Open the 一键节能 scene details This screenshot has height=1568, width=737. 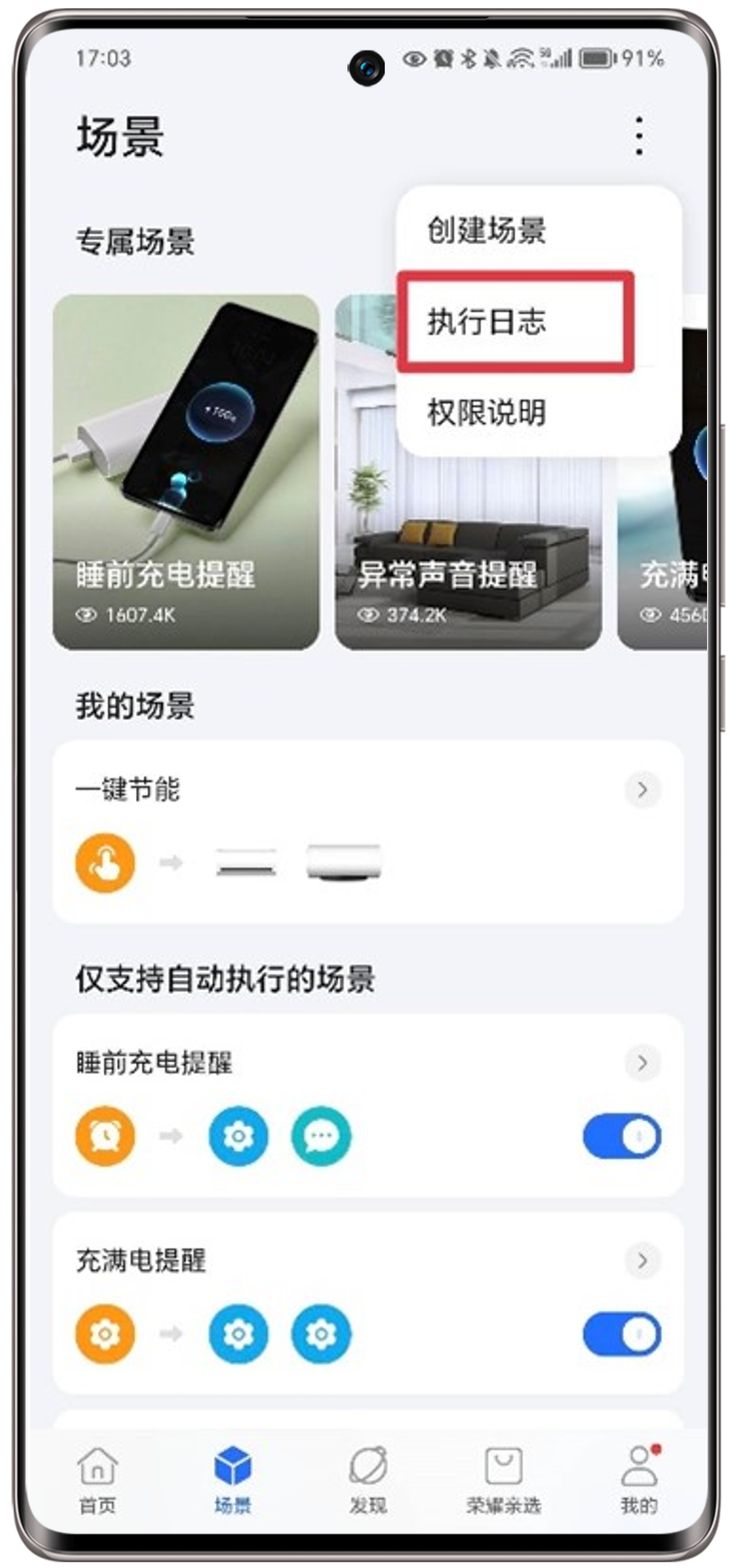tap(642, 789)
